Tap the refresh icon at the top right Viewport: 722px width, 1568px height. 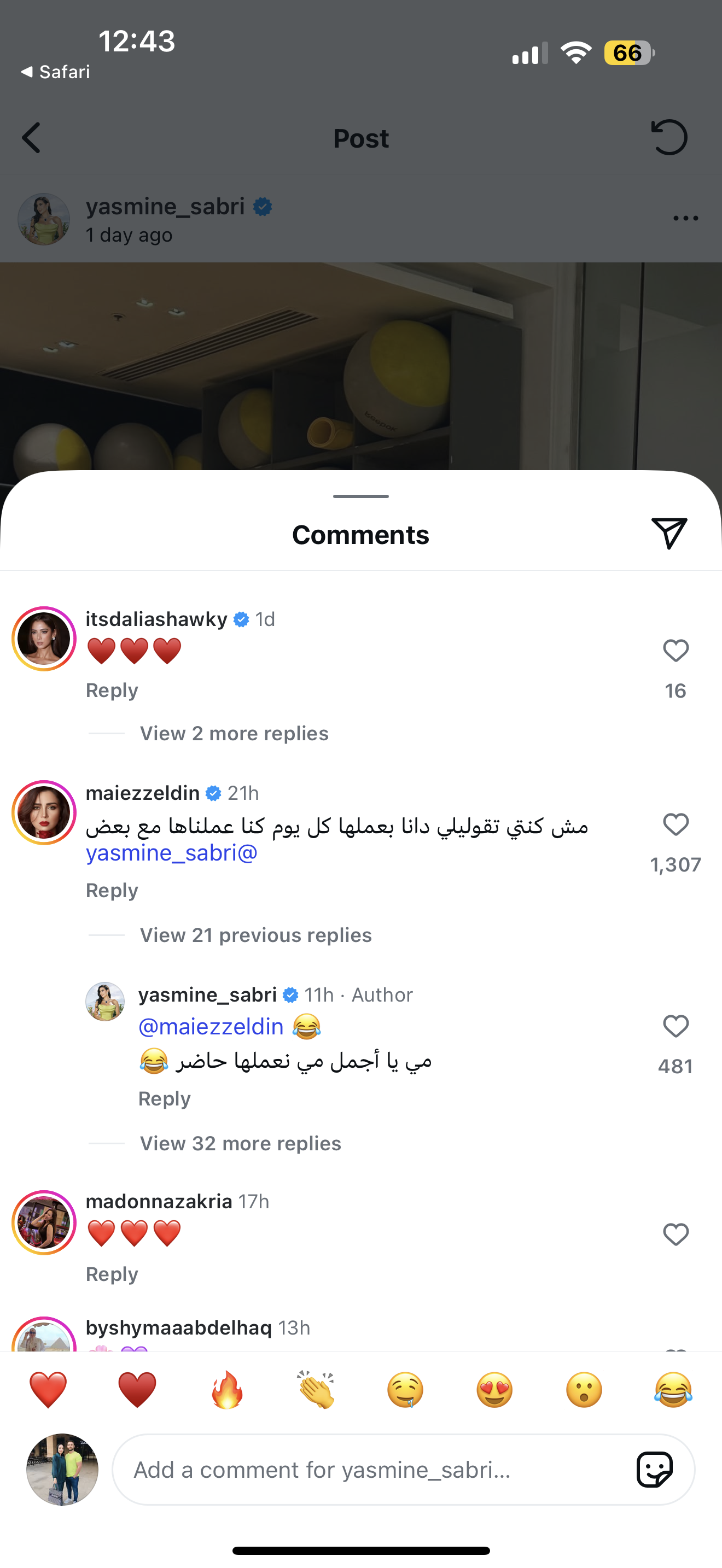click(x=669, y=138)
